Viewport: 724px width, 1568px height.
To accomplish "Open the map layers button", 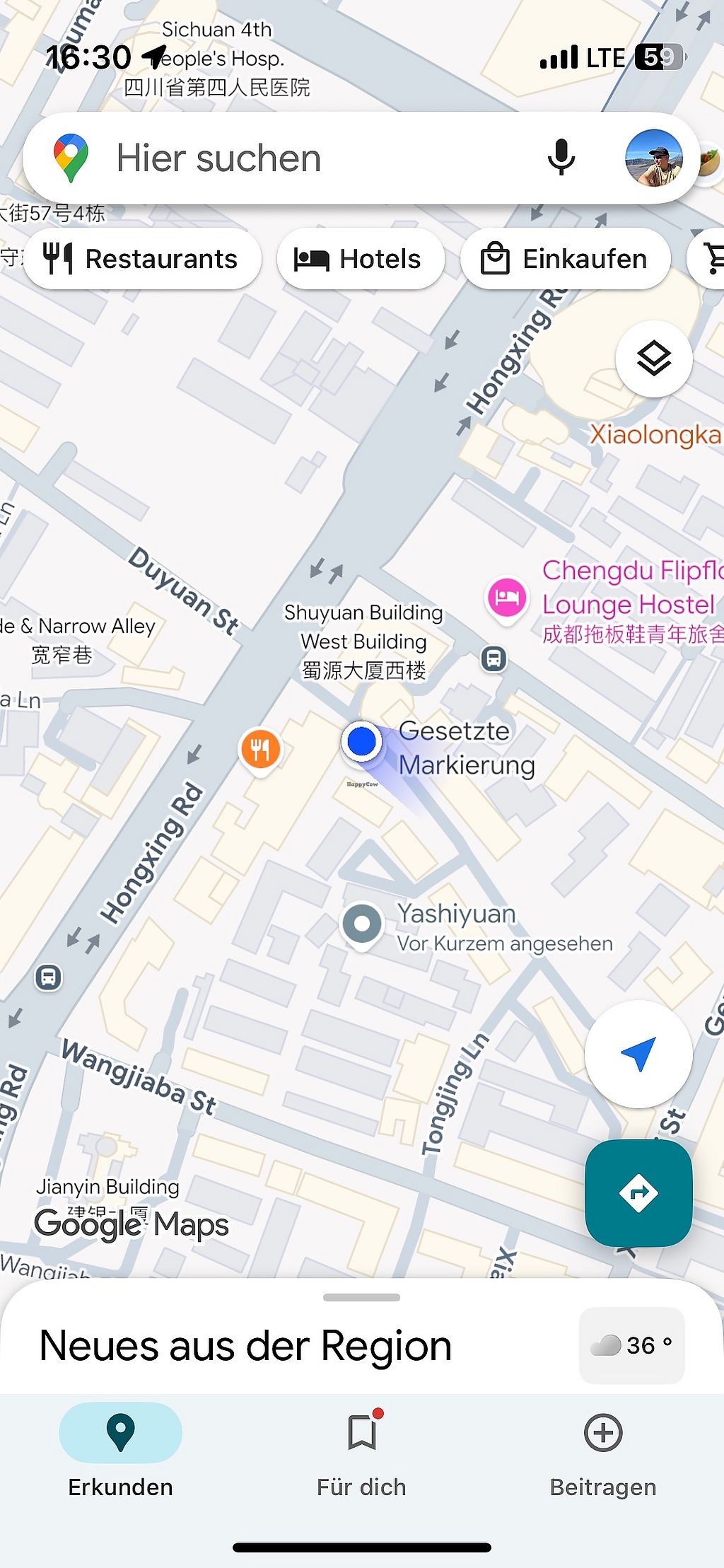I will pos(654,359).
